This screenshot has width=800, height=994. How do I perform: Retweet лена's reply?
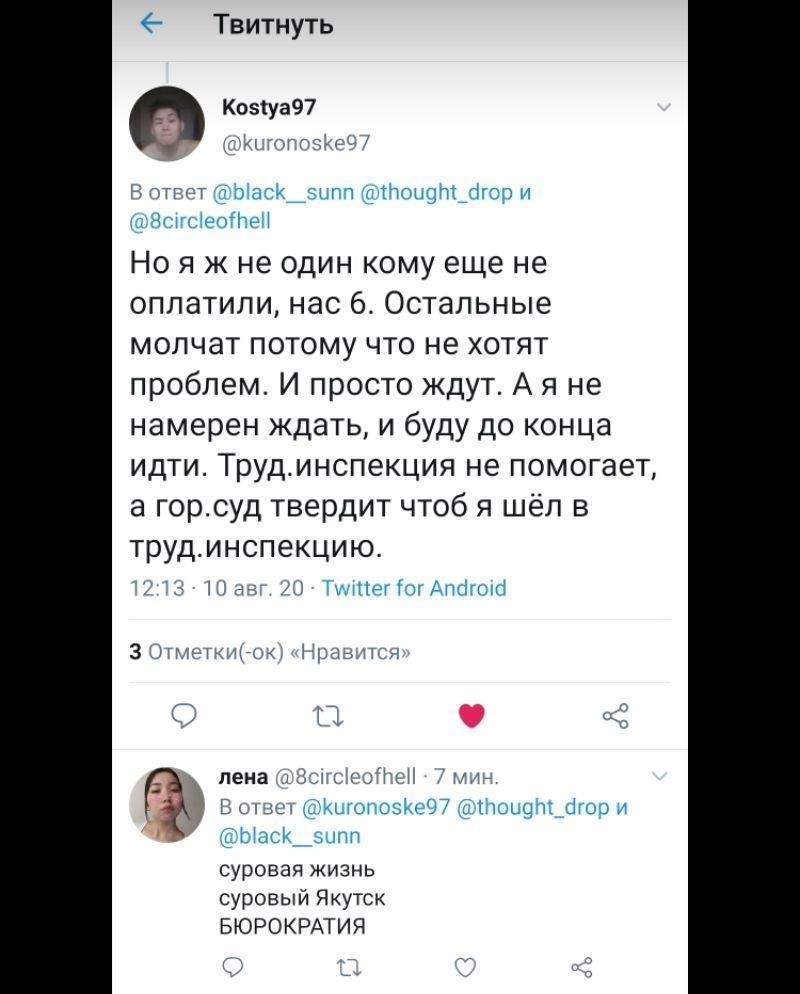[x=348, y=966]
